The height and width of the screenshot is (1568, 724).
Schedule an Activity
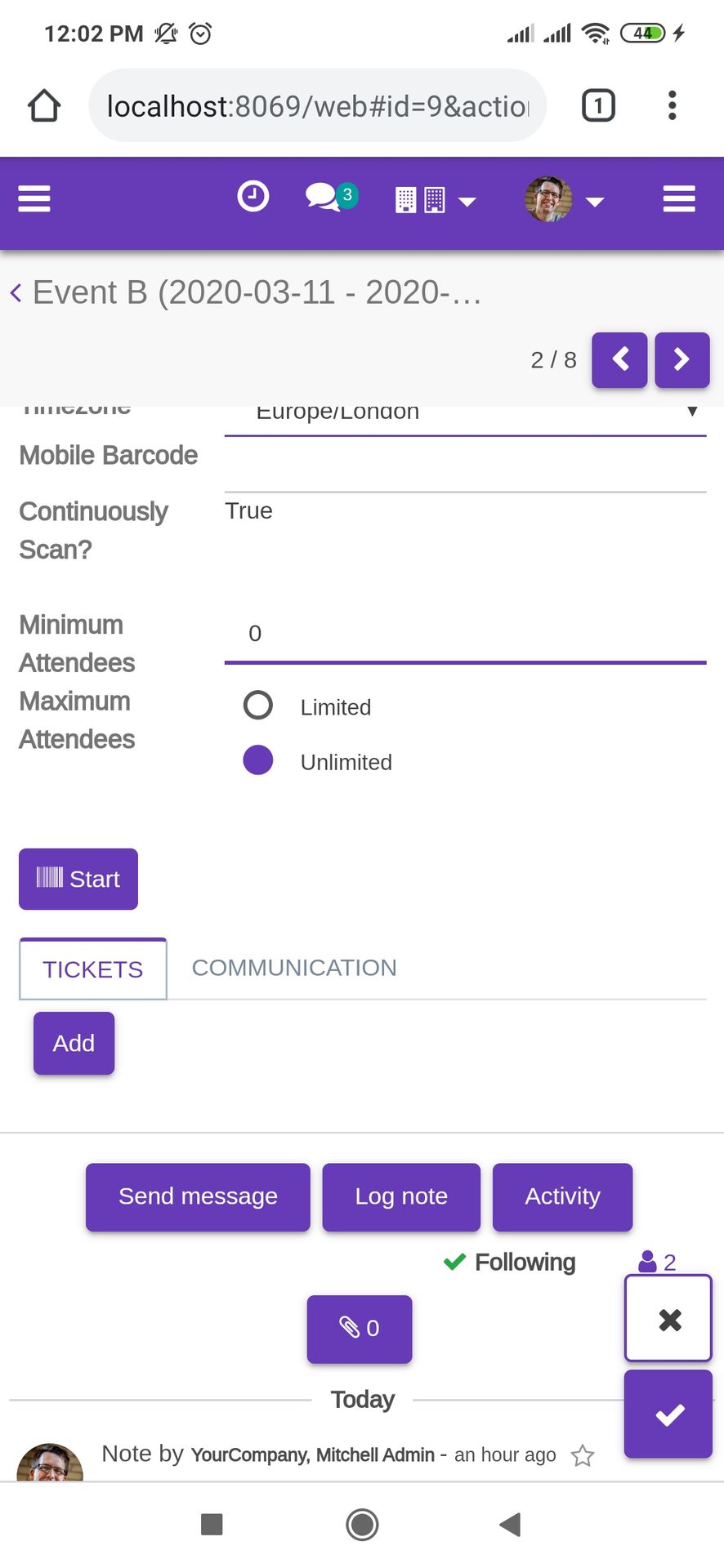(x=562, y=1196)
